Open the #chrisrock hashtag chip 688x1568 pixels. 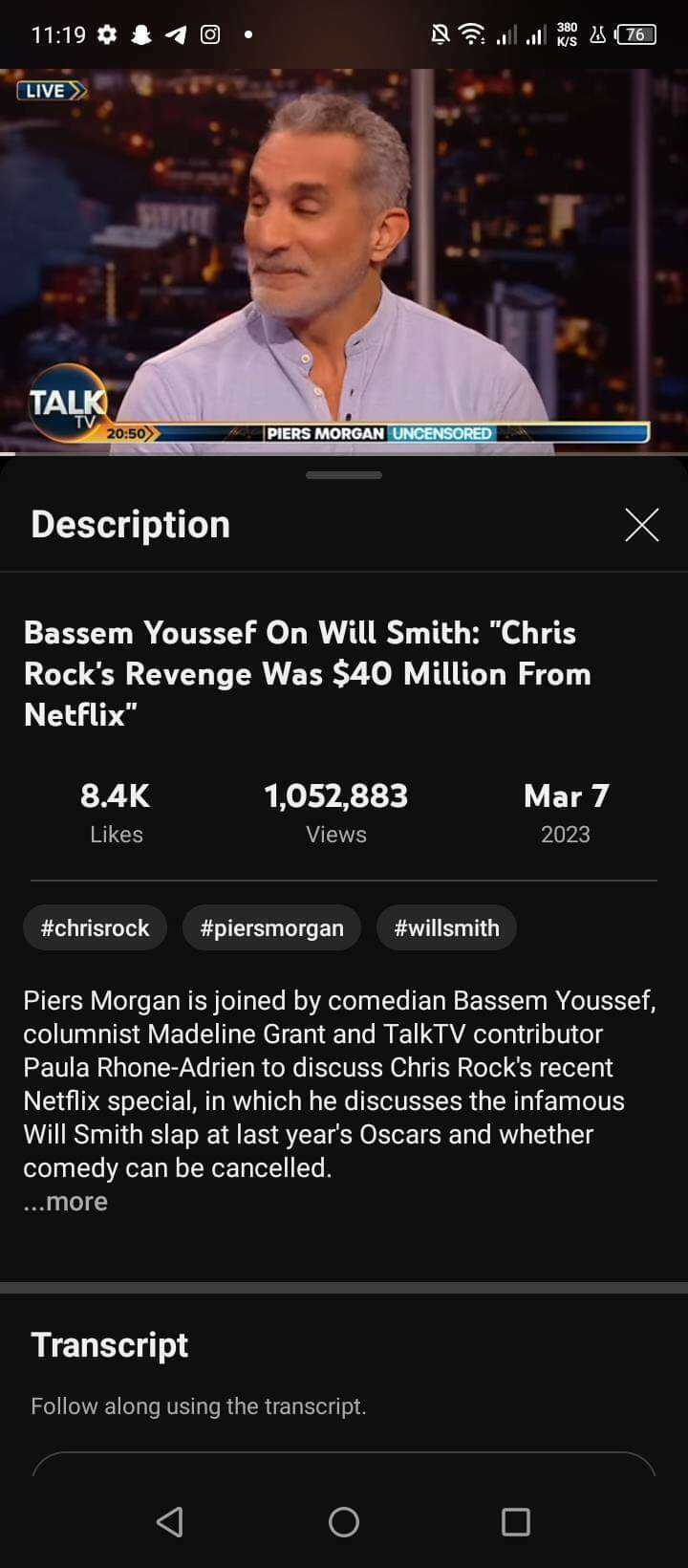click(x=95, y=927)
